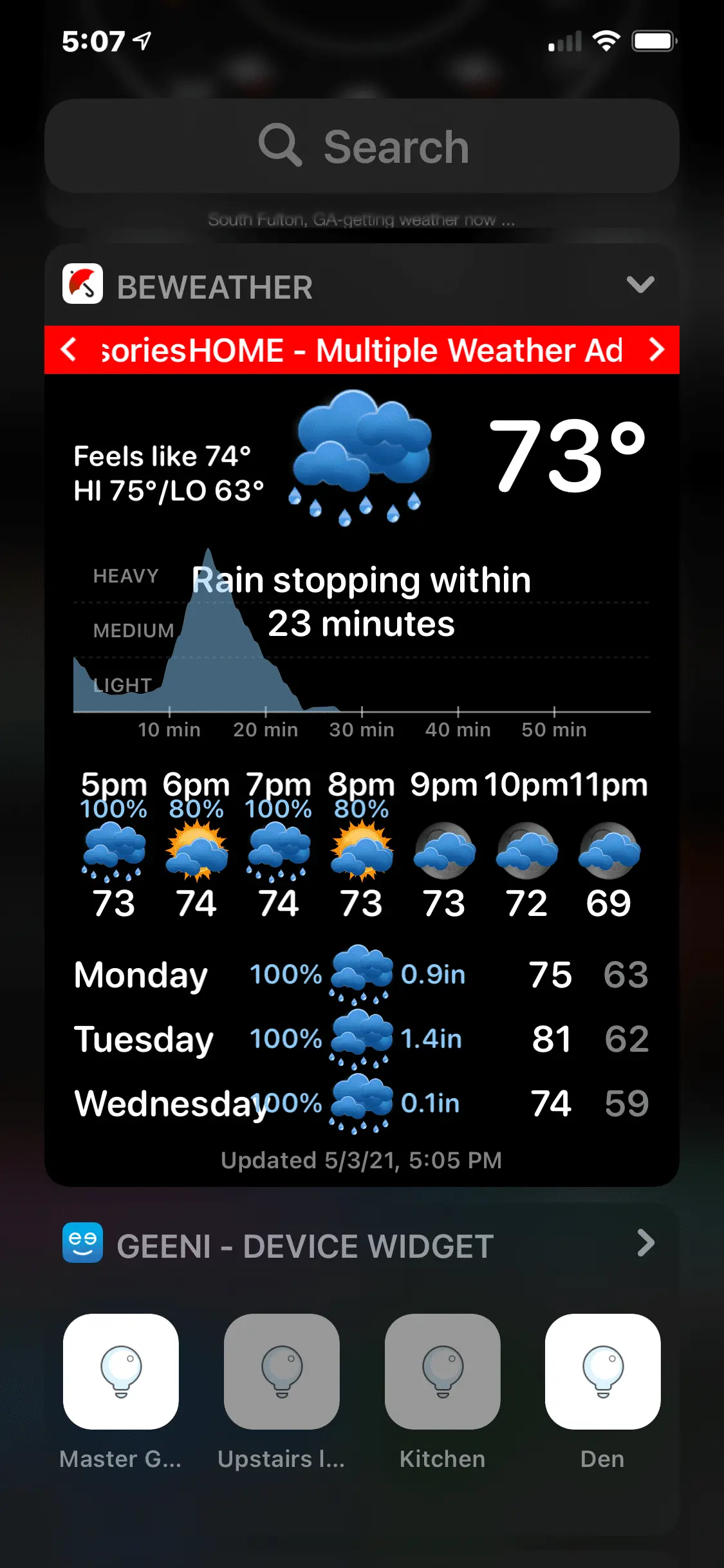Open Monday's forecast in BeWeather
The width and height of the screenshot is (724, 1568).
click(360, 975)
